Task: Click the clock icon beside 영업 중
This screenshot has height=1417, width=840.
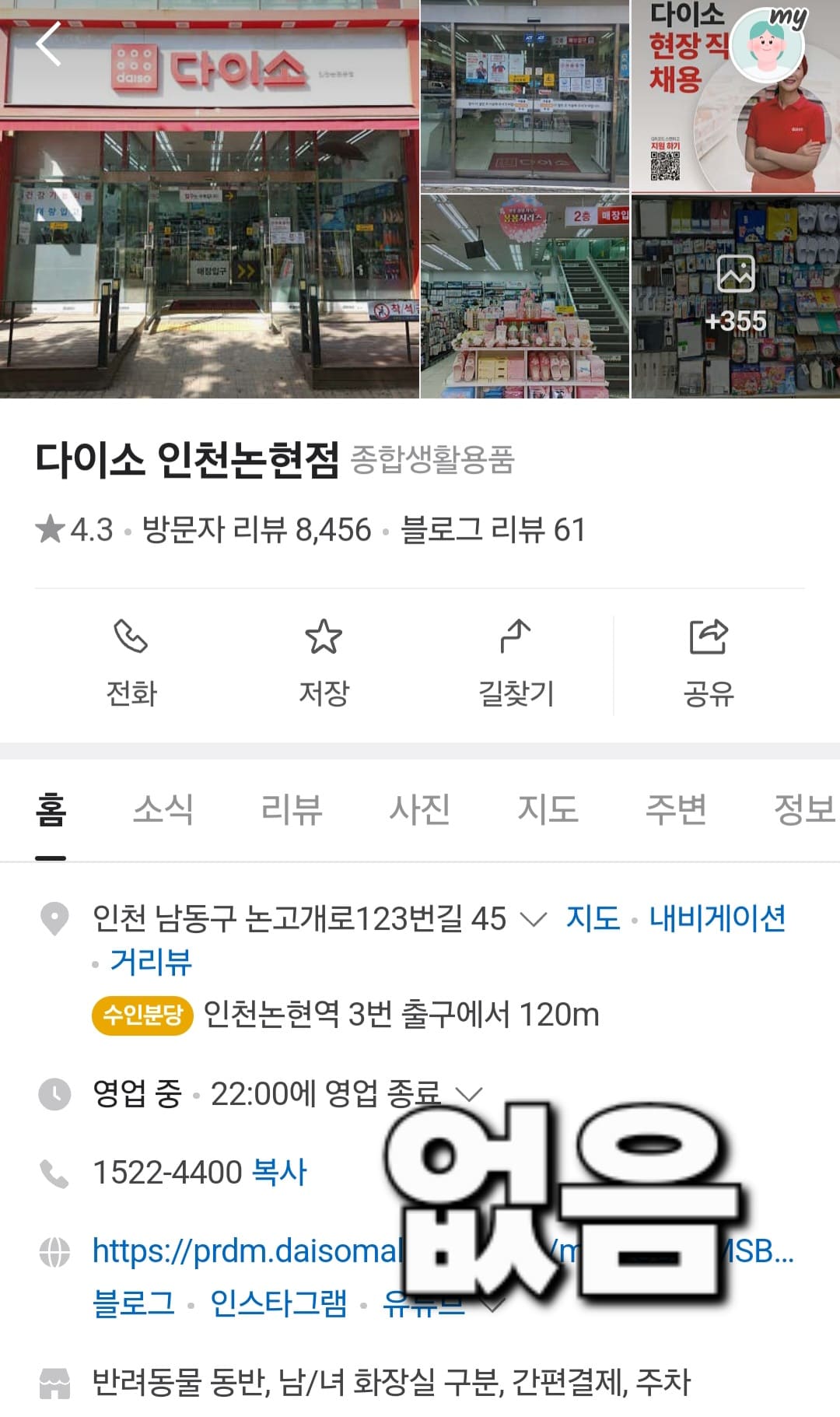Action: 54,1093
